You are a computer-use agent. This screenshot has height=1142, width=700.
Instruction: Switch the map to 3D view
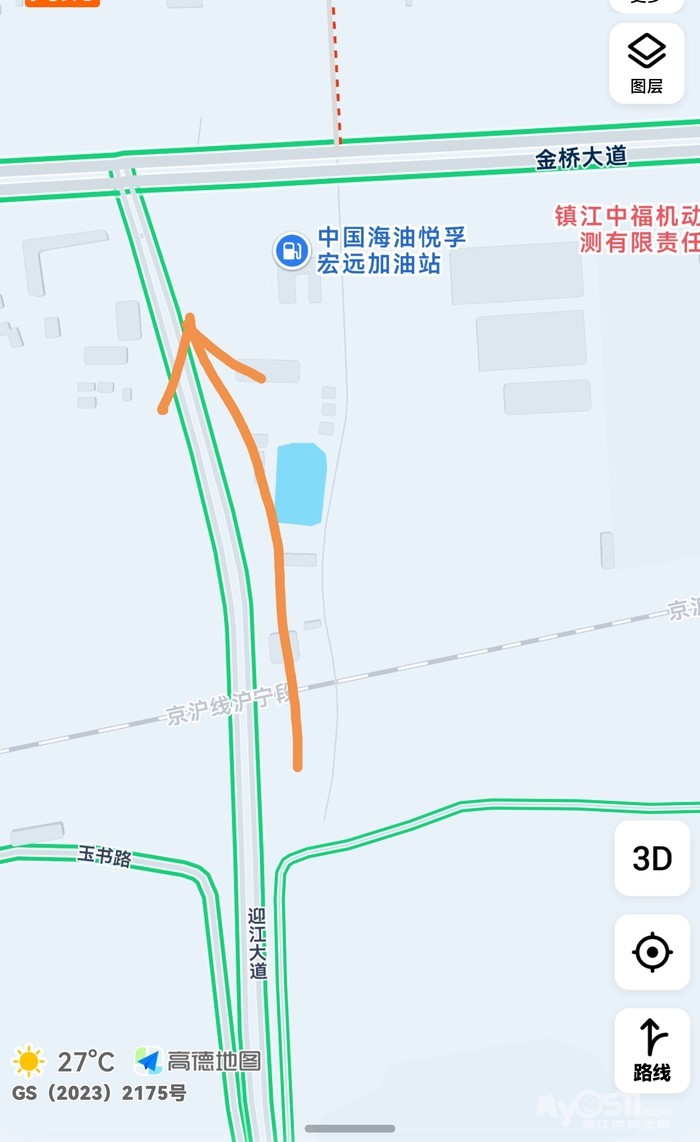point(652,858)
